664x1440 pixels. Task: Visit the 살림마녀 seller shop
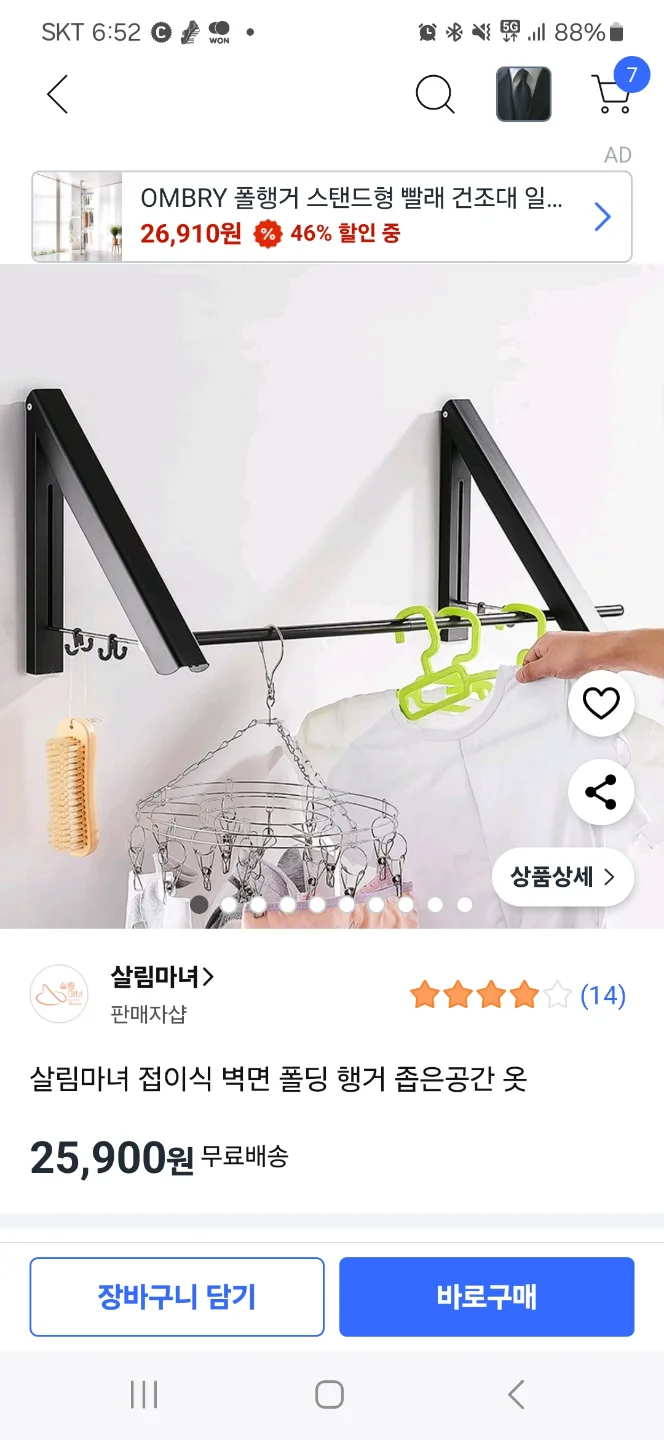click(162, 978)
